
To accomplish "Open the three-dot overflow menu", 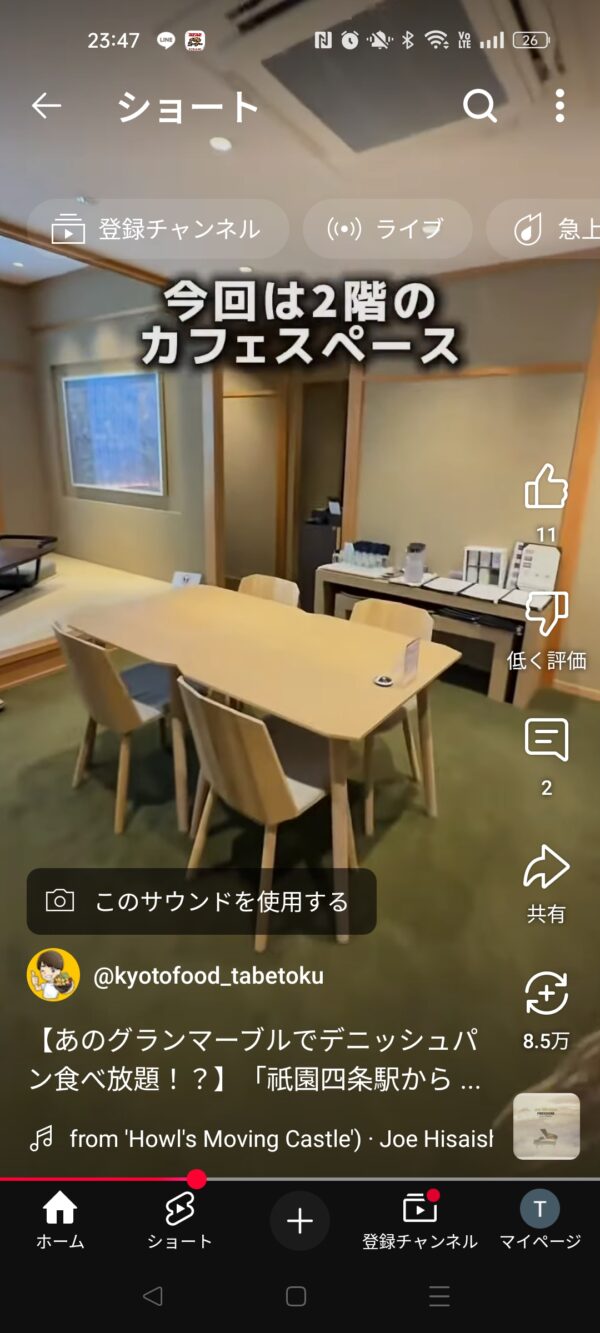I will click(559, 106).
